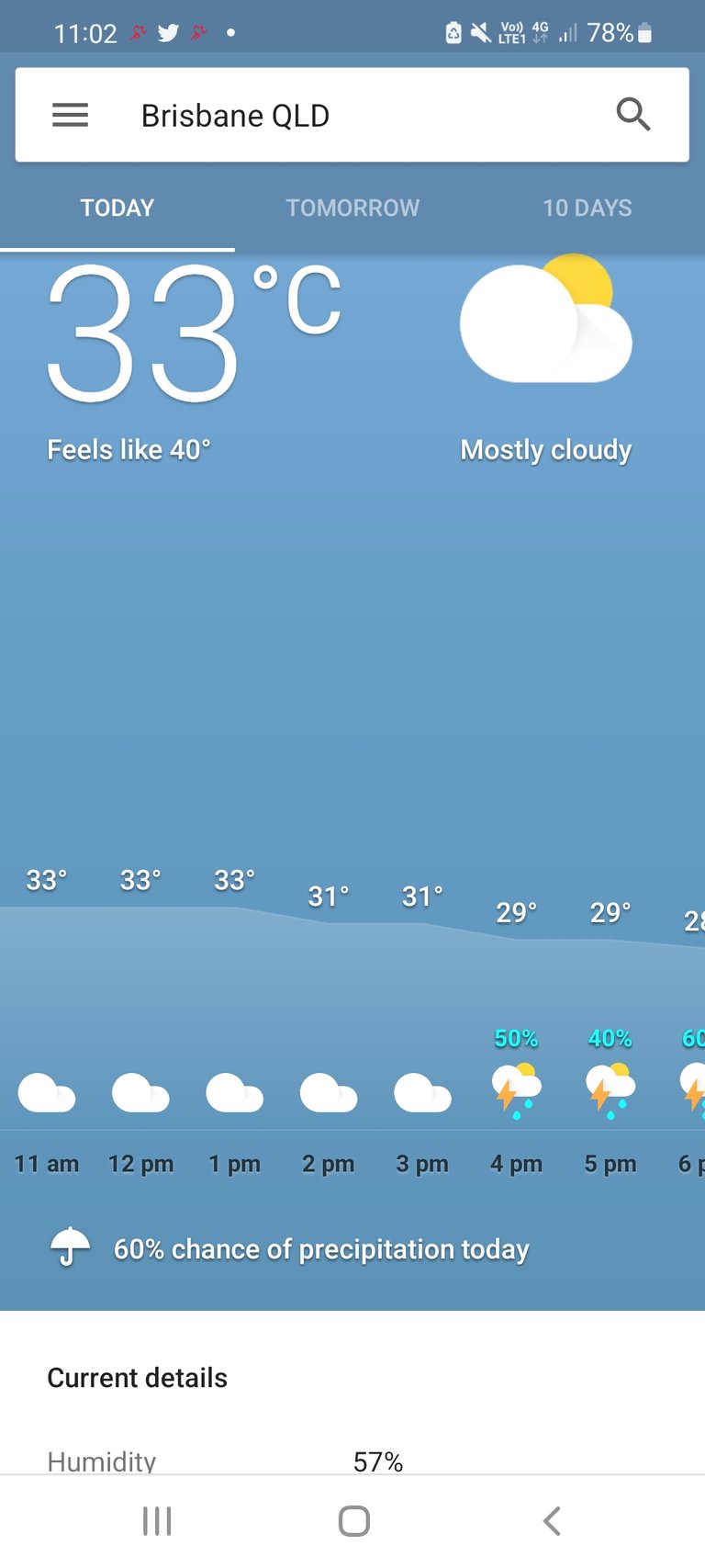
Task: Open the hamburger menu drawer
Action: [x=70, y=116]
